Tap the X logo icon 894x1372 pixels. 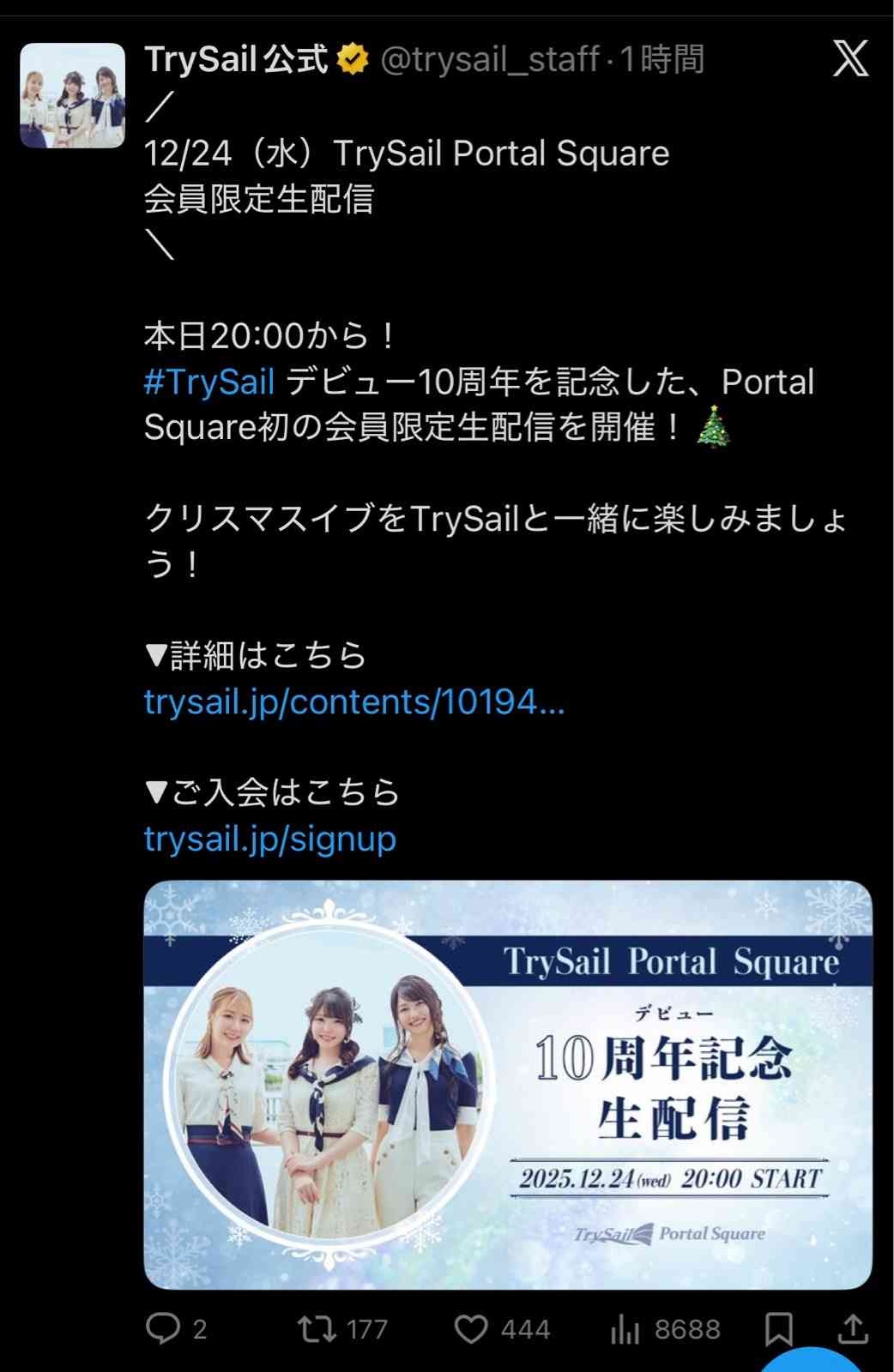[850, 58]
